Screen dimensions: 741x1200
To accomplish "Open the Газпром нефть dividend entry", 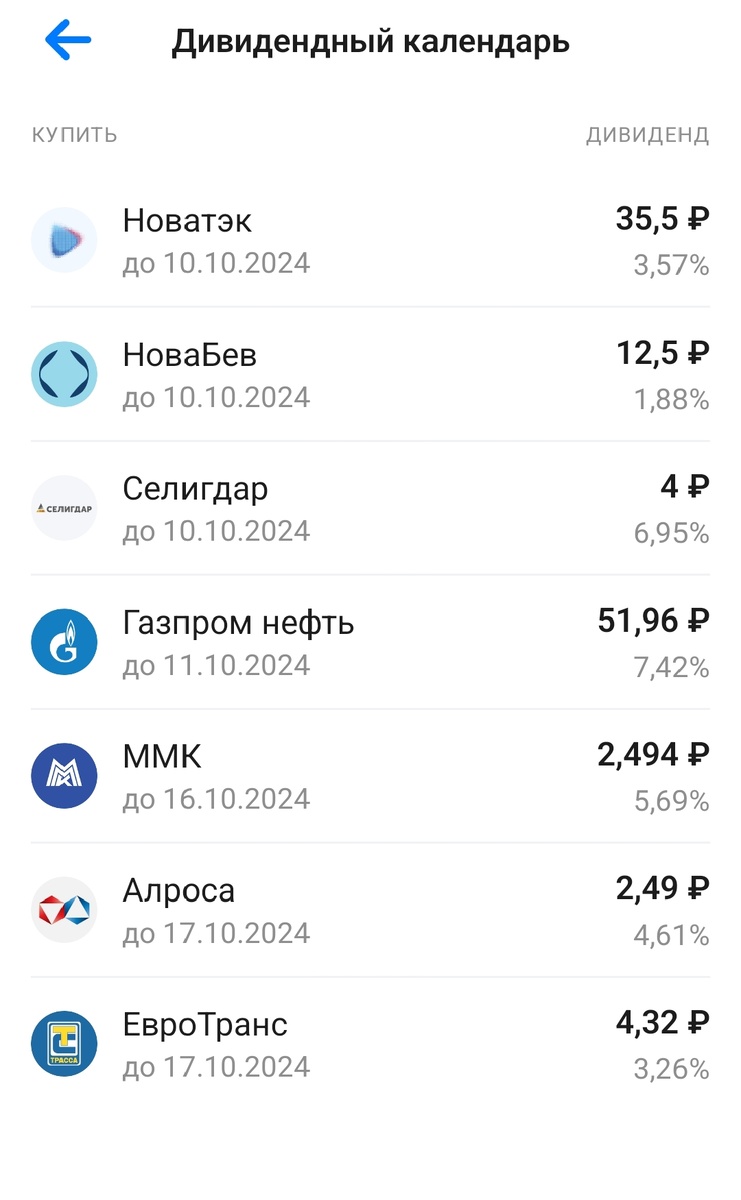I will point(370,642).
